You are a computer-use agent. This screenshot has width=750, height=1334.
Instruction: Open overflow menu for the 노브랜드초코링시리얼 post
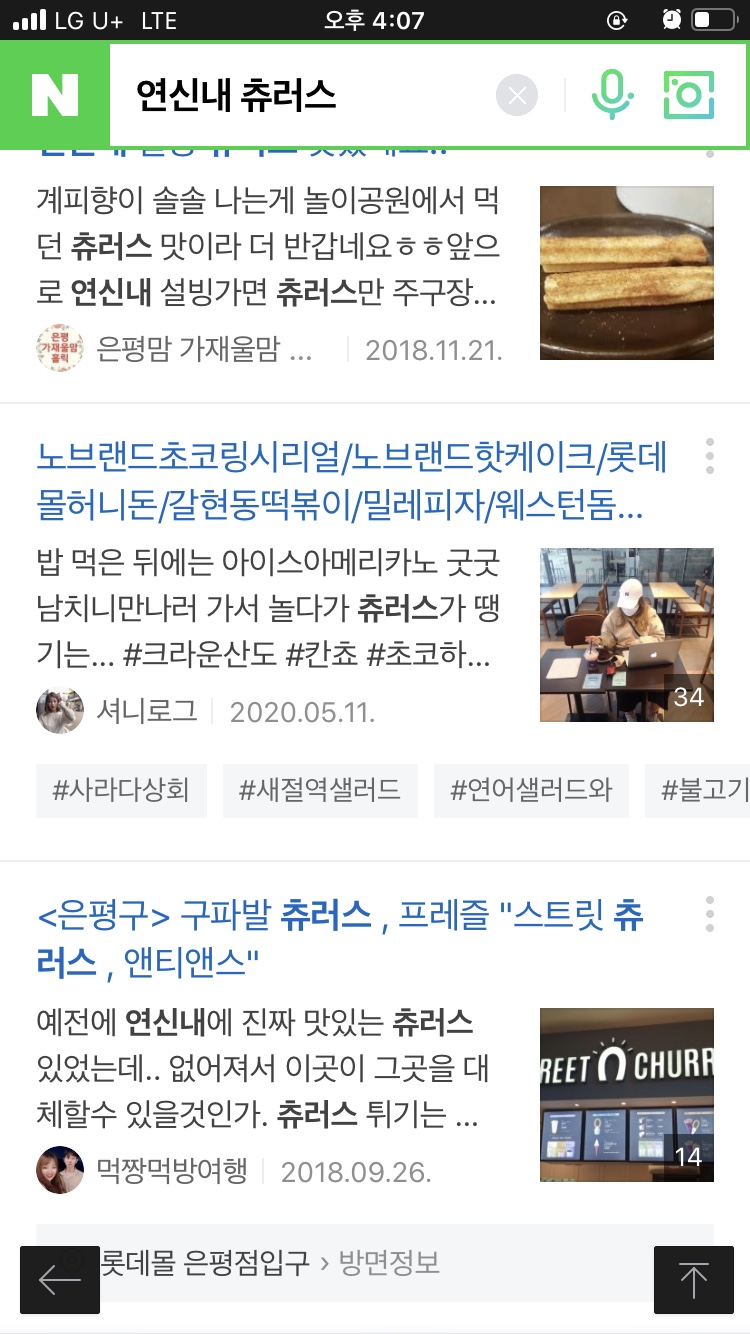(x=709, y=456)
